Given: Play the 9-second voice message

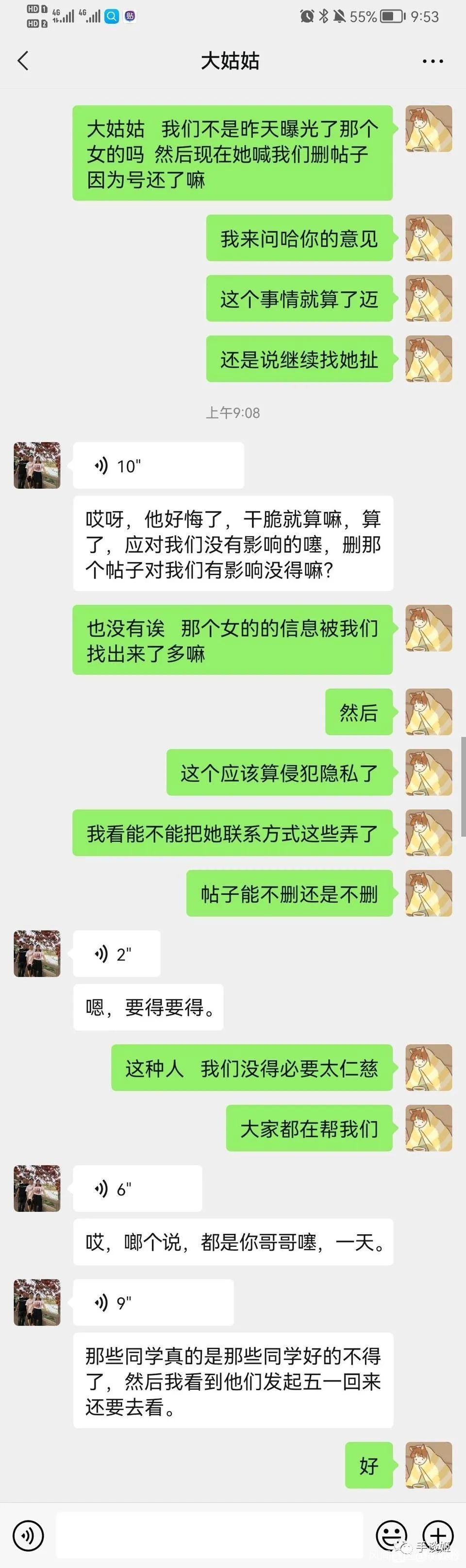Looking at the screenshot, I should 153,1302.
